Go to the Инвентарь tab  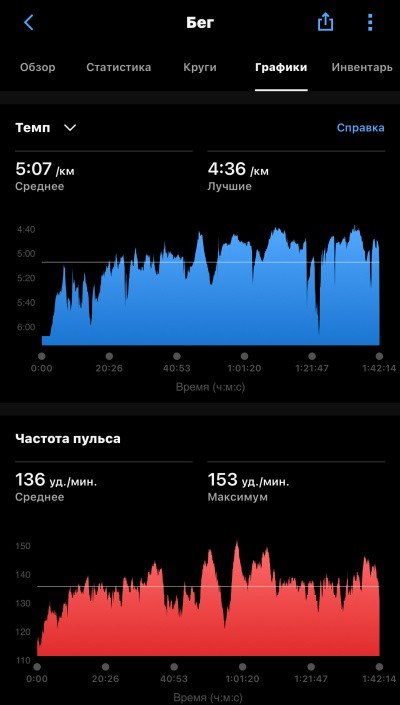(362, 67)
